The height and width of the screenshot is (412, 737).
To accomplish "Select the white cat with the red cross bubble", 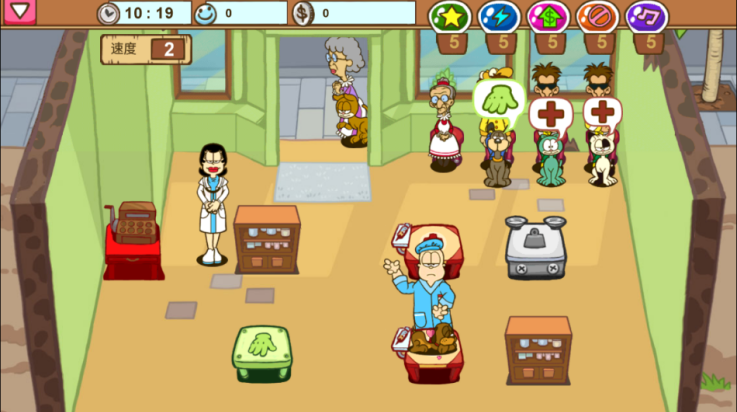I will click(601, 160).
